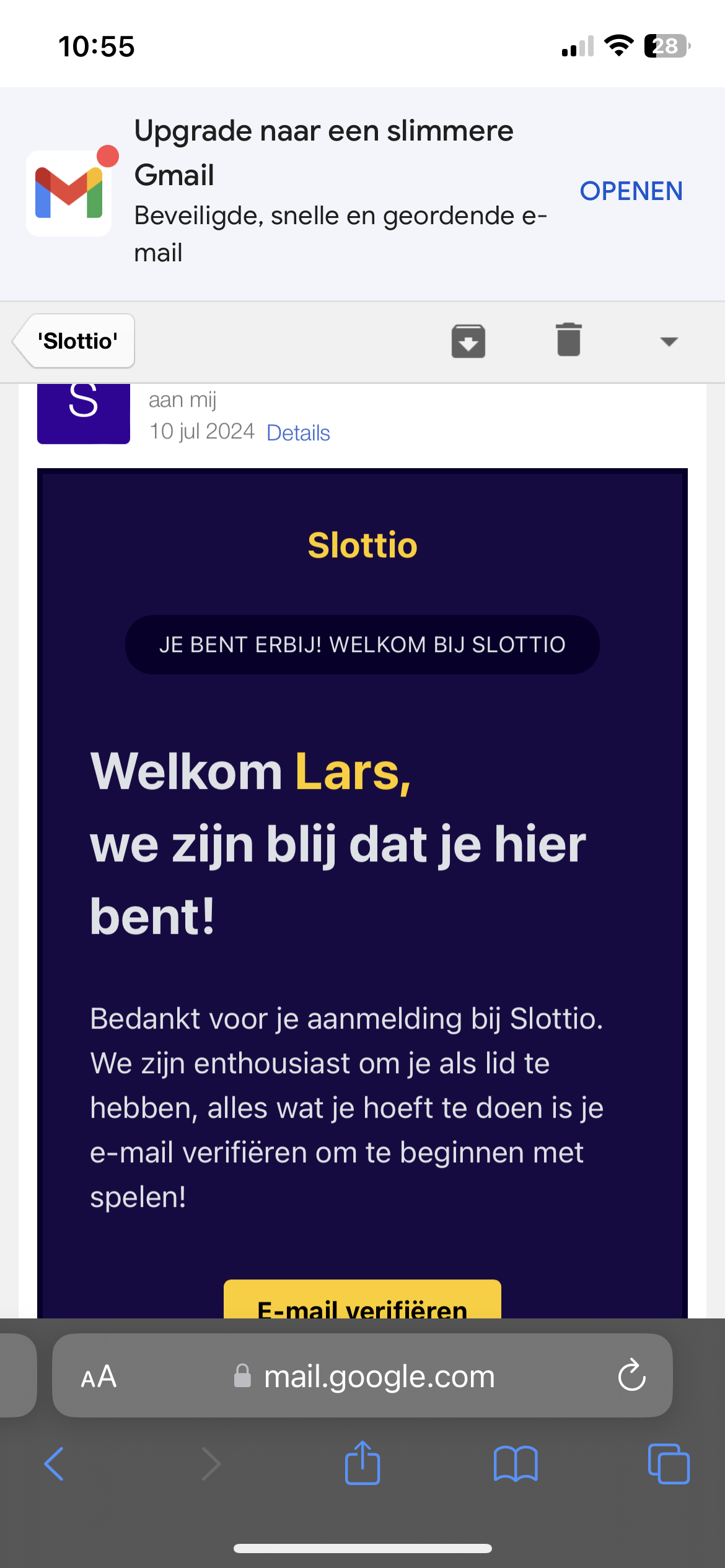Show open Safari tabs
This screenshot has height=1568, width=725.
[668, 1464]
